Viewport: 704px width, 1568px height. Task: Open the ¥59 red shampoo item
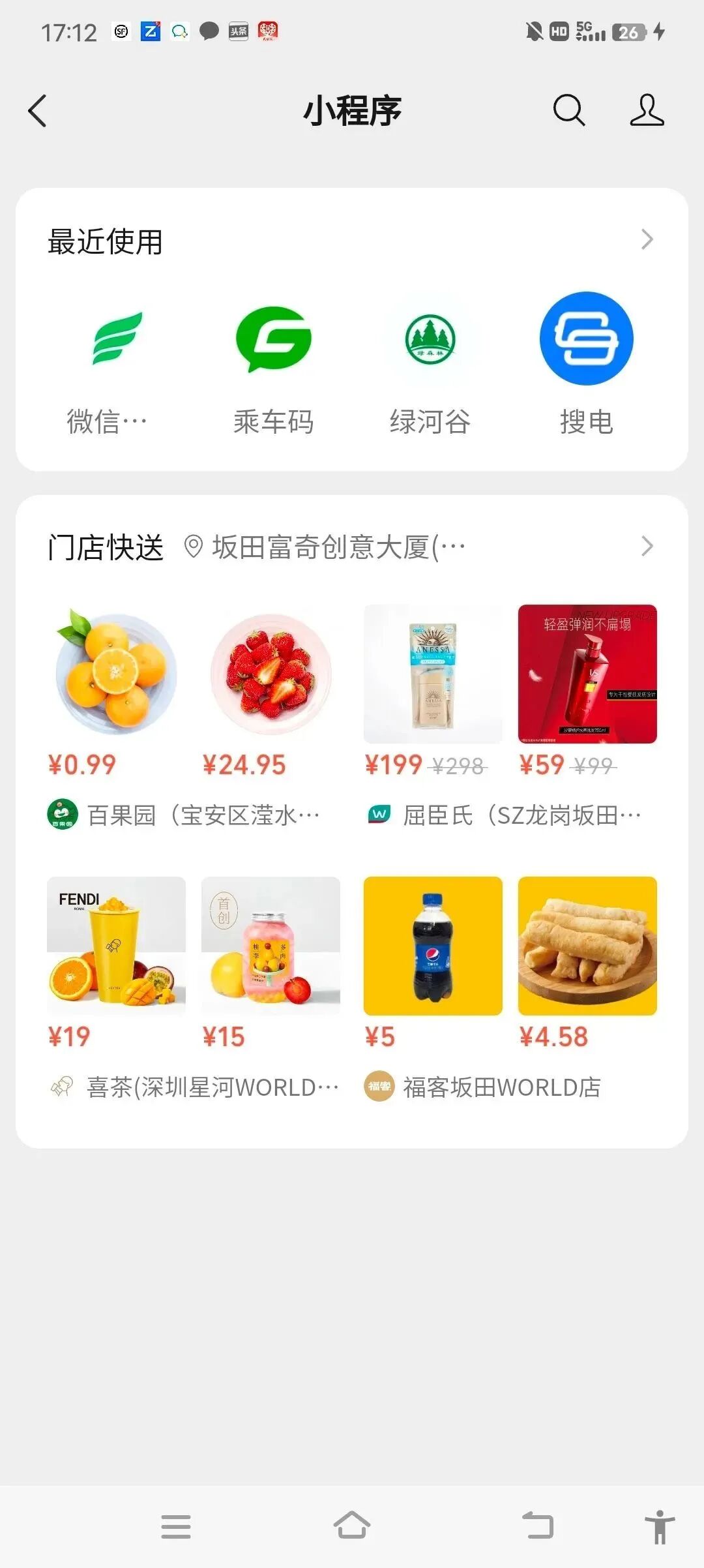pyautogui.click(x=587, y=674)
